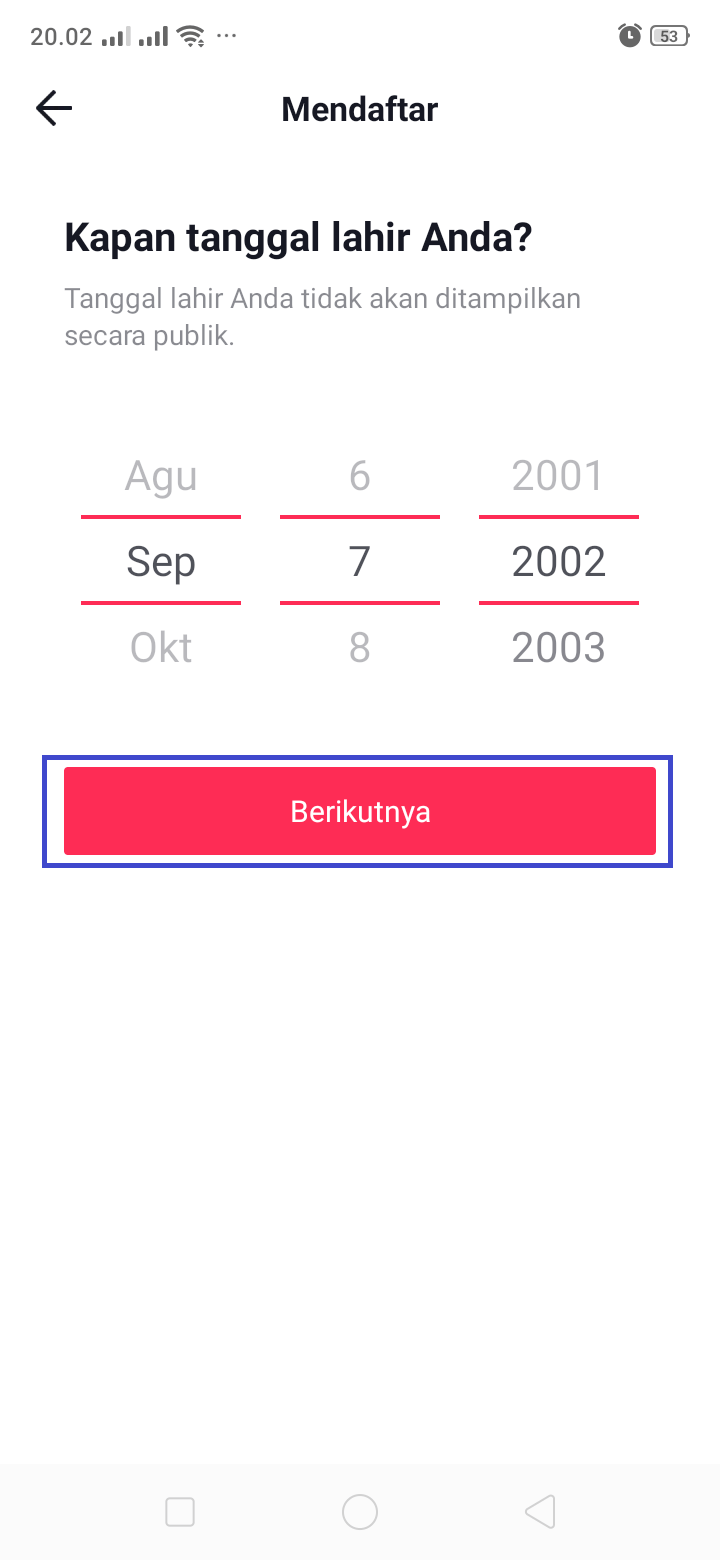Select year 2003 in the year picker

pyautogui.click(x=558, y=647)
